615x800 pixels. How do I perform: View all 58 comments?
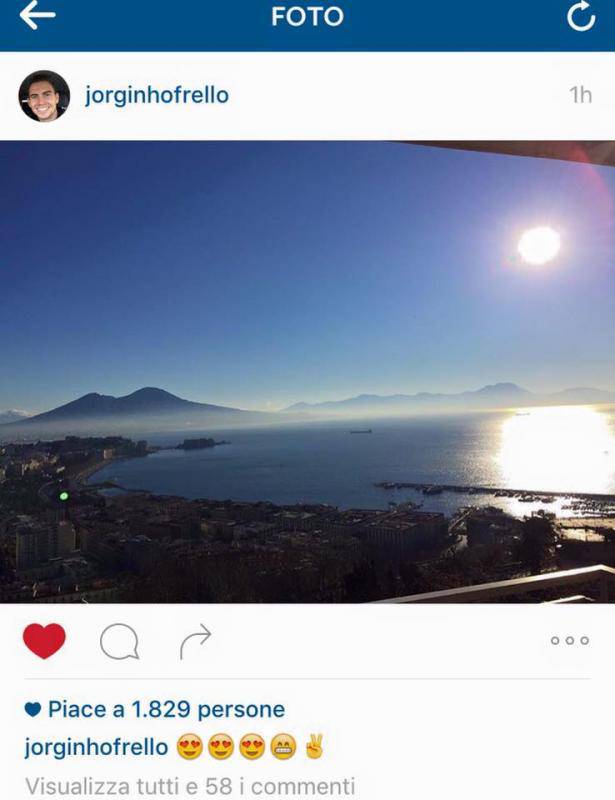(190, 786)
